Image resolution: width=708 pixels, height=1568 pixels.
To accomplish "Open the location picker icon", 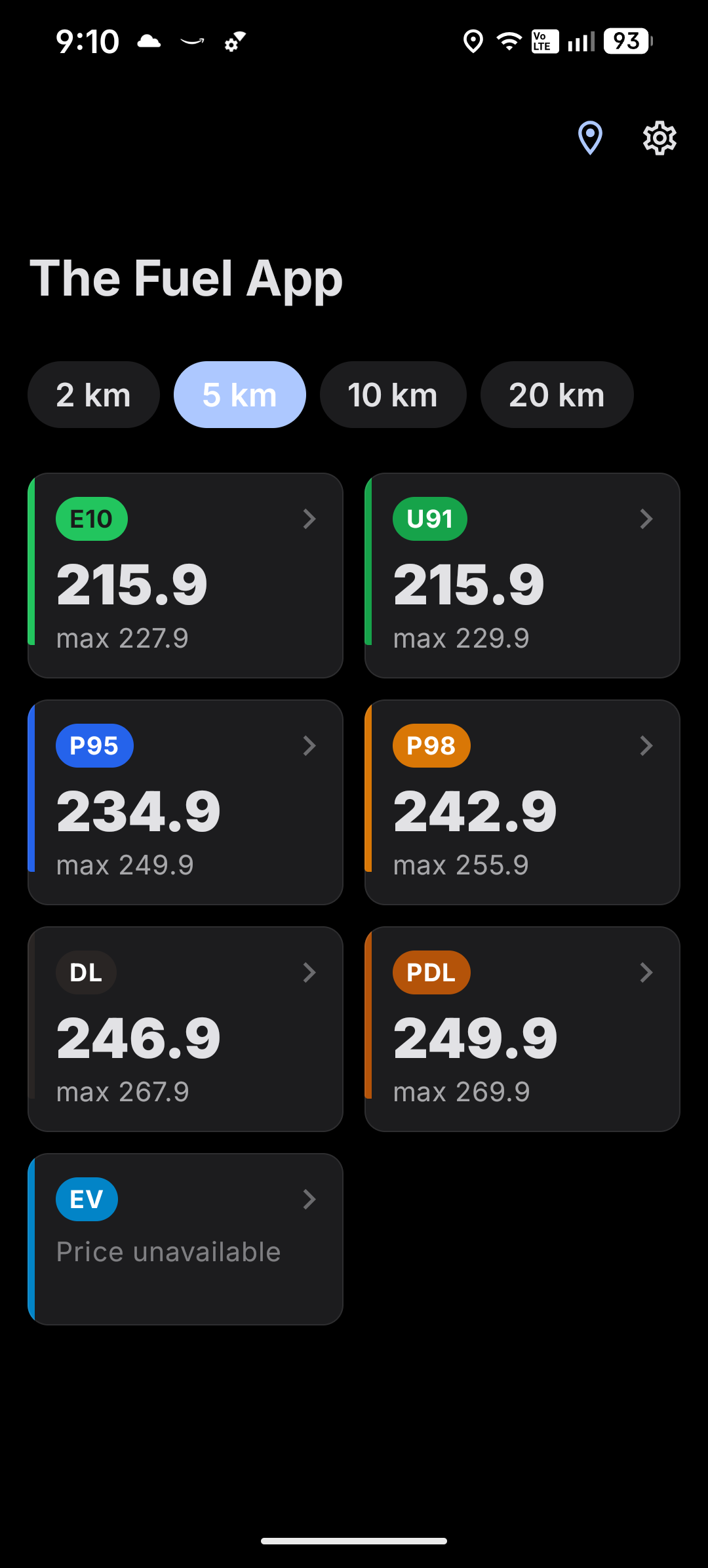I will [x=589, y=138].
